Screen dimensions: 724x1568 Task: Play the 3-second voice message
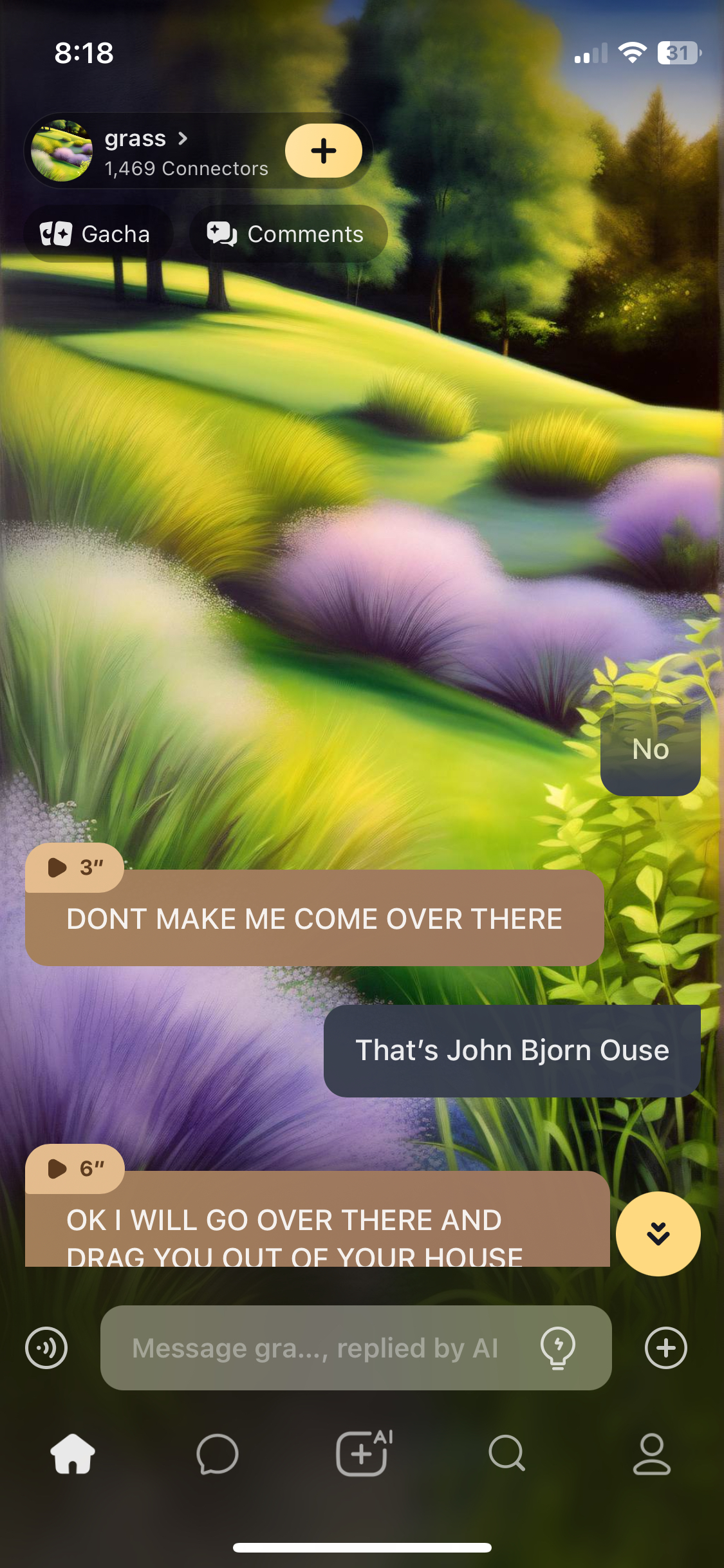[x=73, y=867]
